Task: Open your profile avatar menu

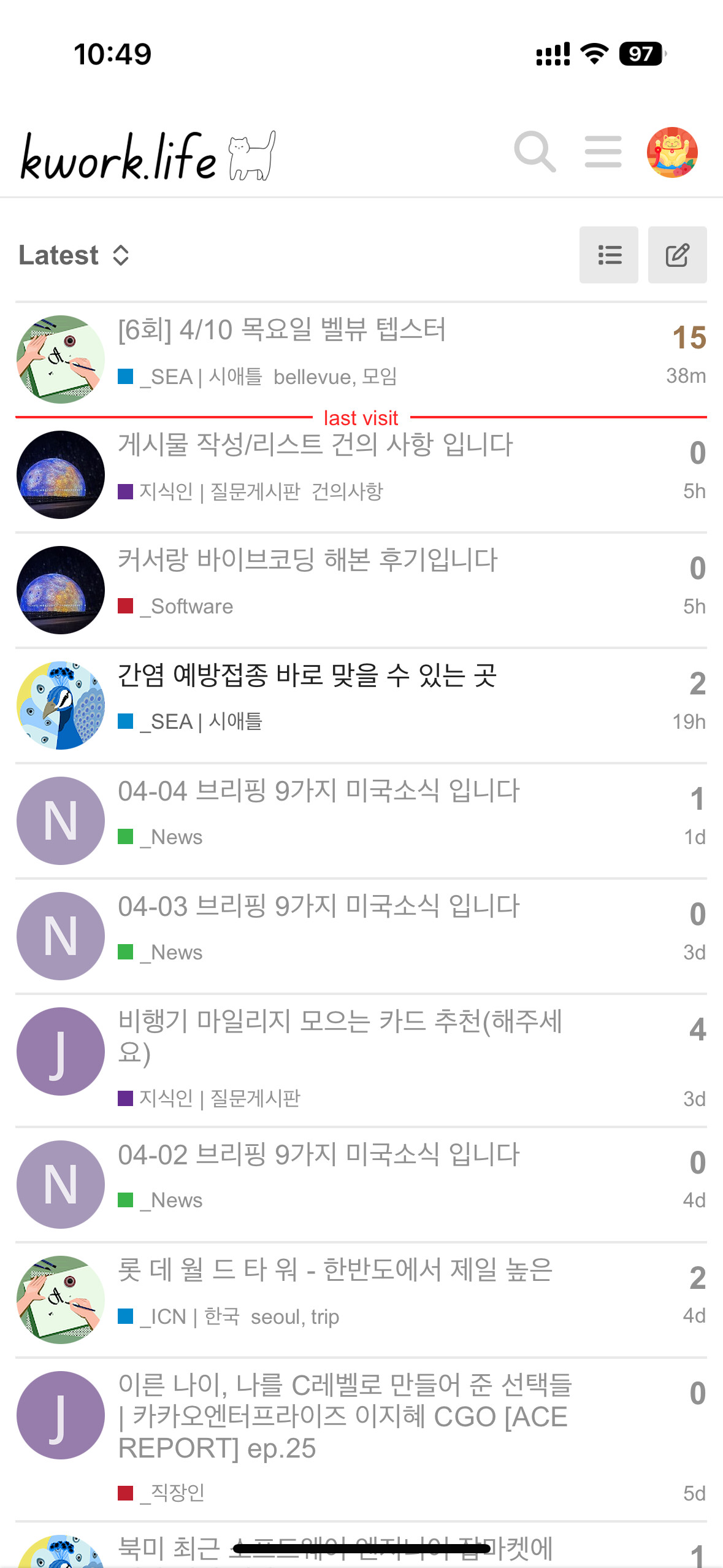Action: pos(671,152)
